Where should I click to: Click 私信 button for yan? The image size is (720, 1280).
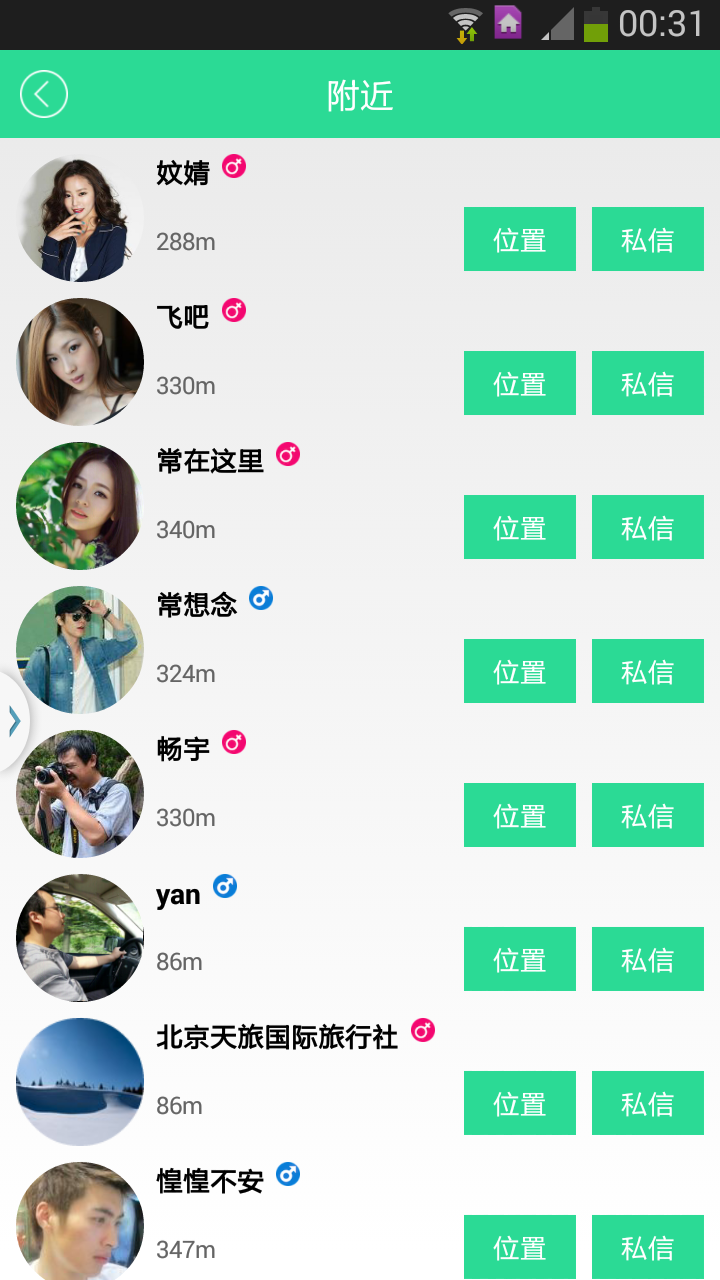pos(647,959)
